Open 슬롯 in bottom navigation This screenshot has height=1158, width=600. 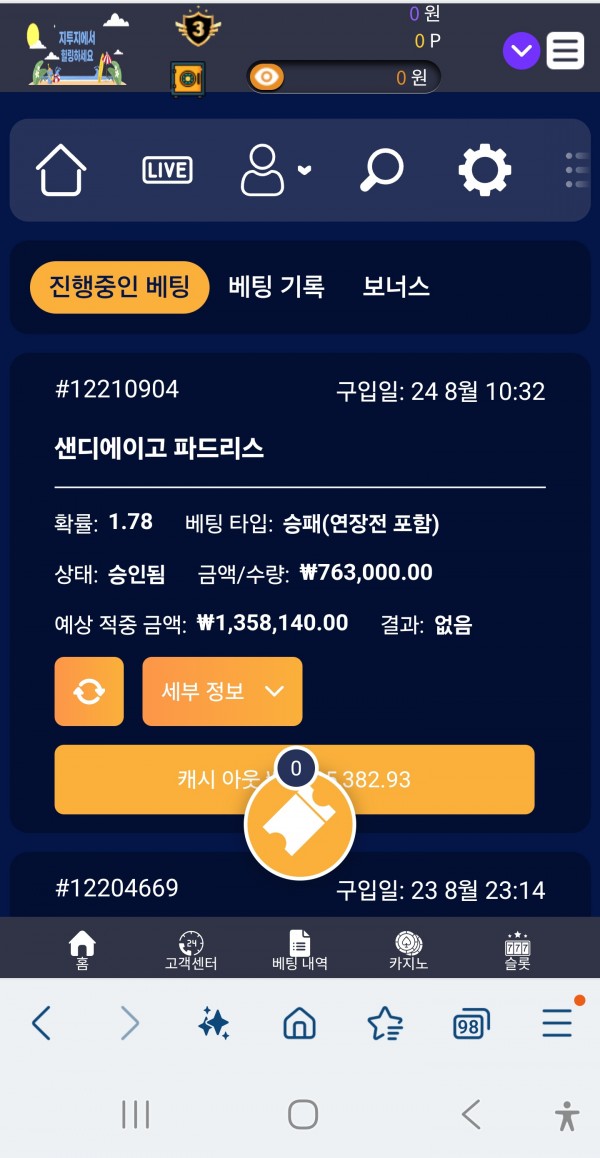(517, 950)
